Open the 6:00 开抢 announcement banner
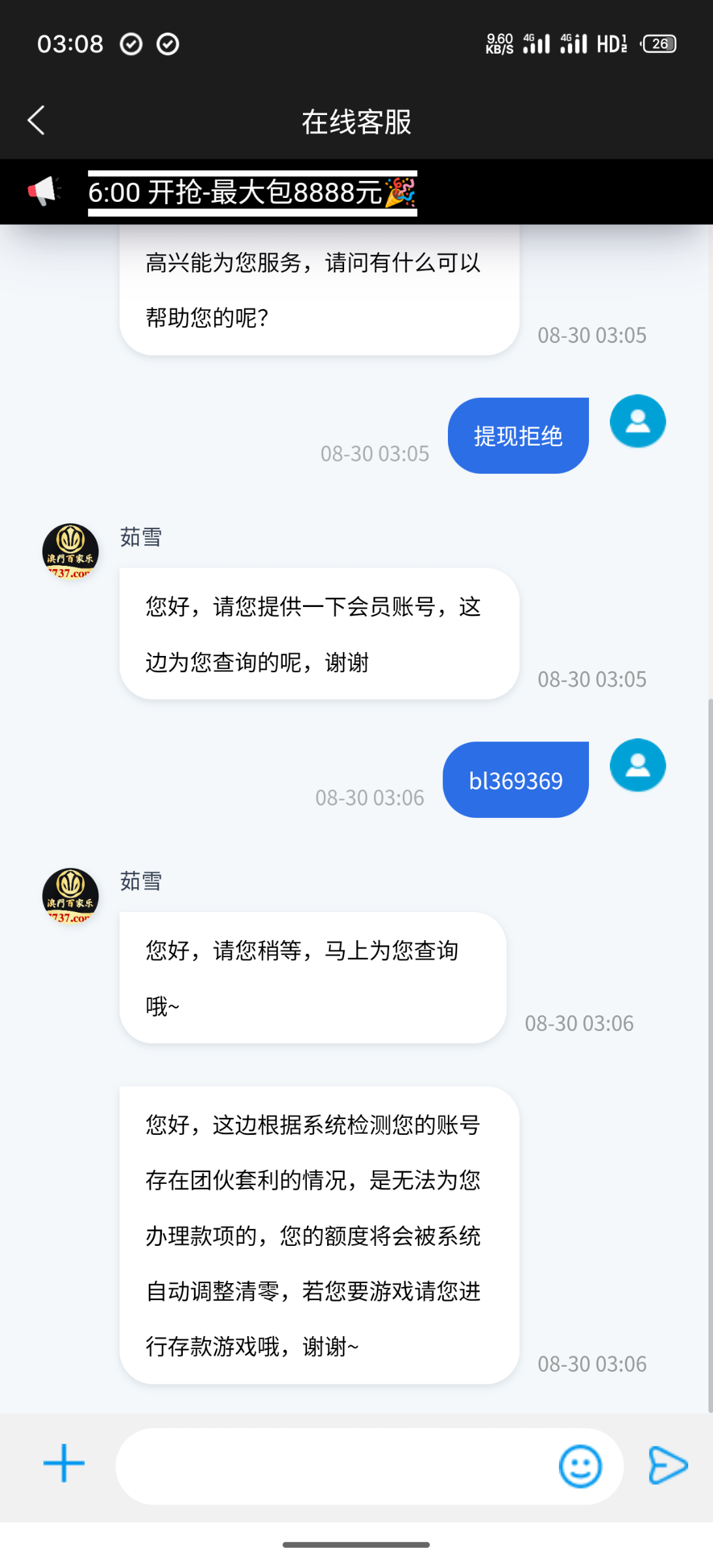713x1568 pixels. 252,193
